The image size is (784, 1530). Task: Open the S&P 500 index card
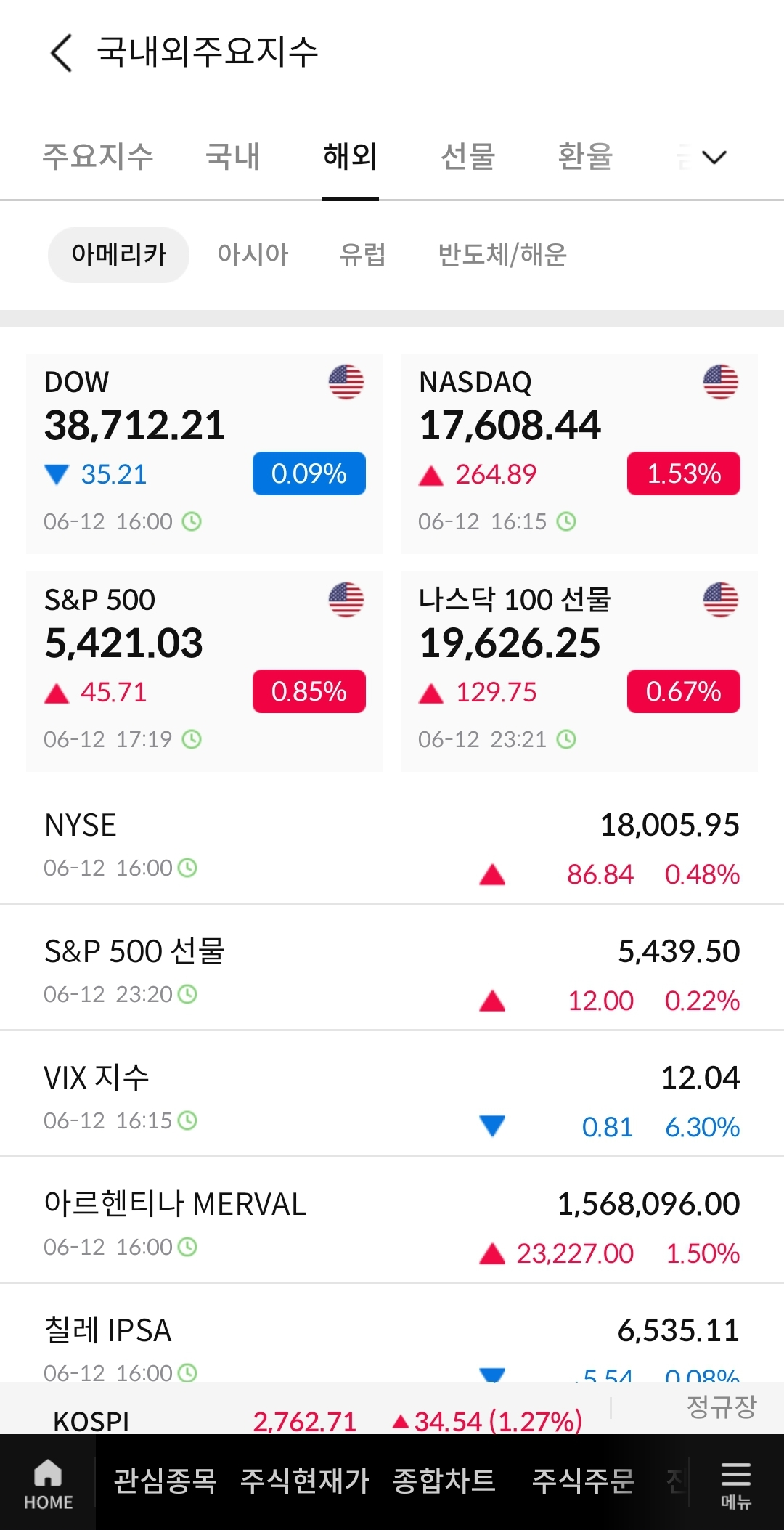click(x=205, y=672)
